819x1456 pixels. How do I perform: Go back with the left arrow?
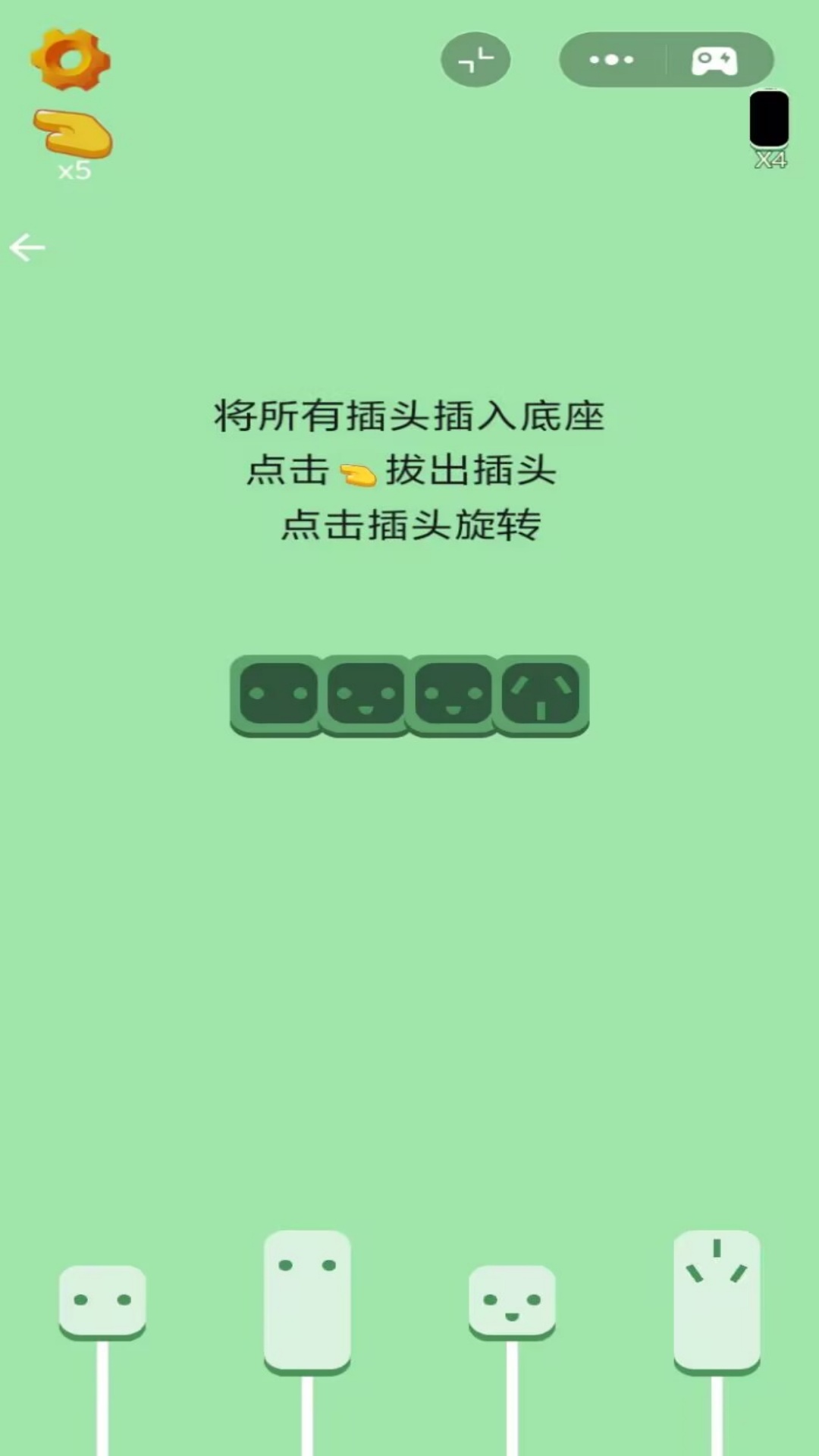pos(27,247)
